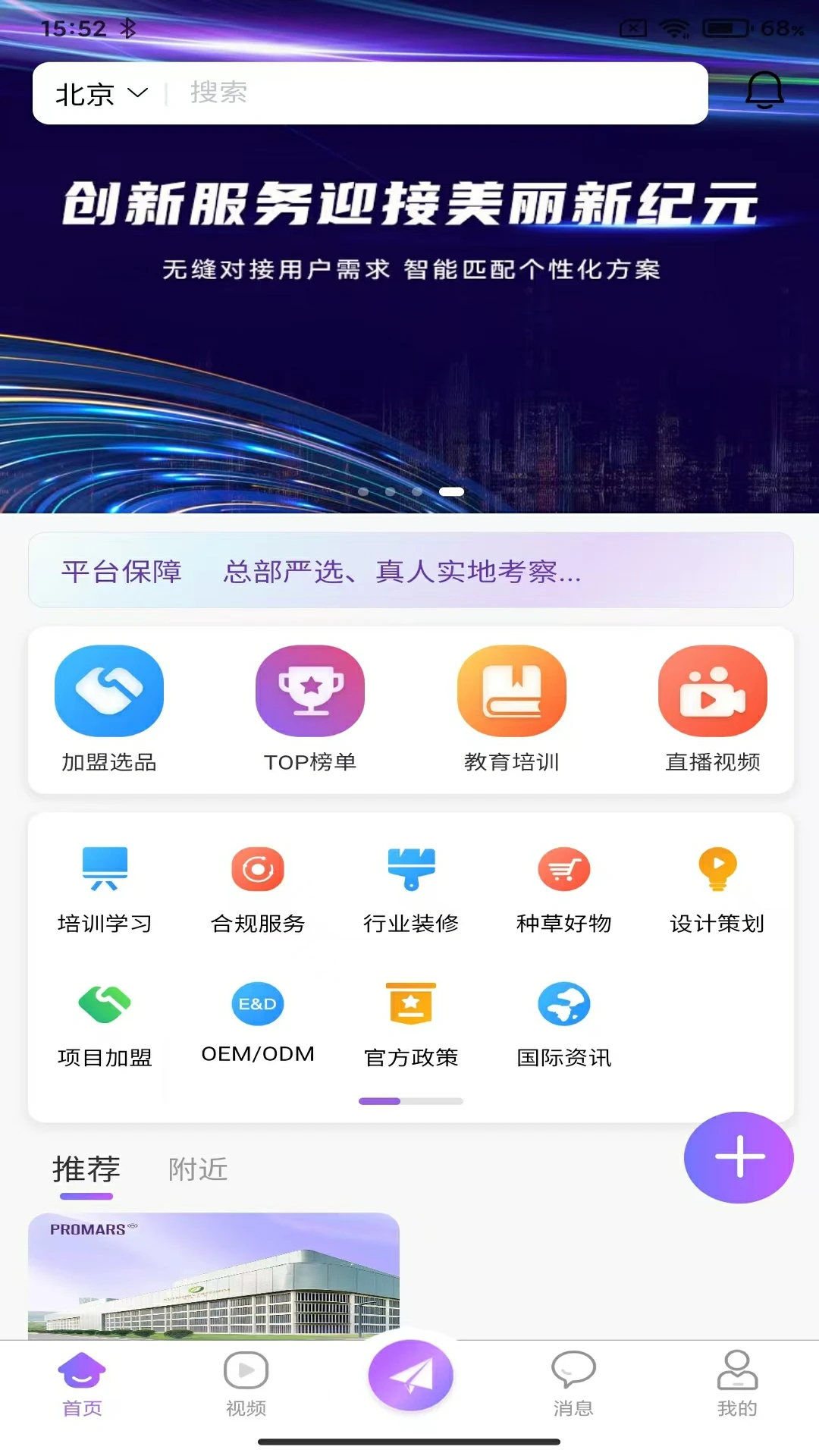Open 官方政策 from the service grid
The image size is (819, 1456).
[x=411, y=1003]
